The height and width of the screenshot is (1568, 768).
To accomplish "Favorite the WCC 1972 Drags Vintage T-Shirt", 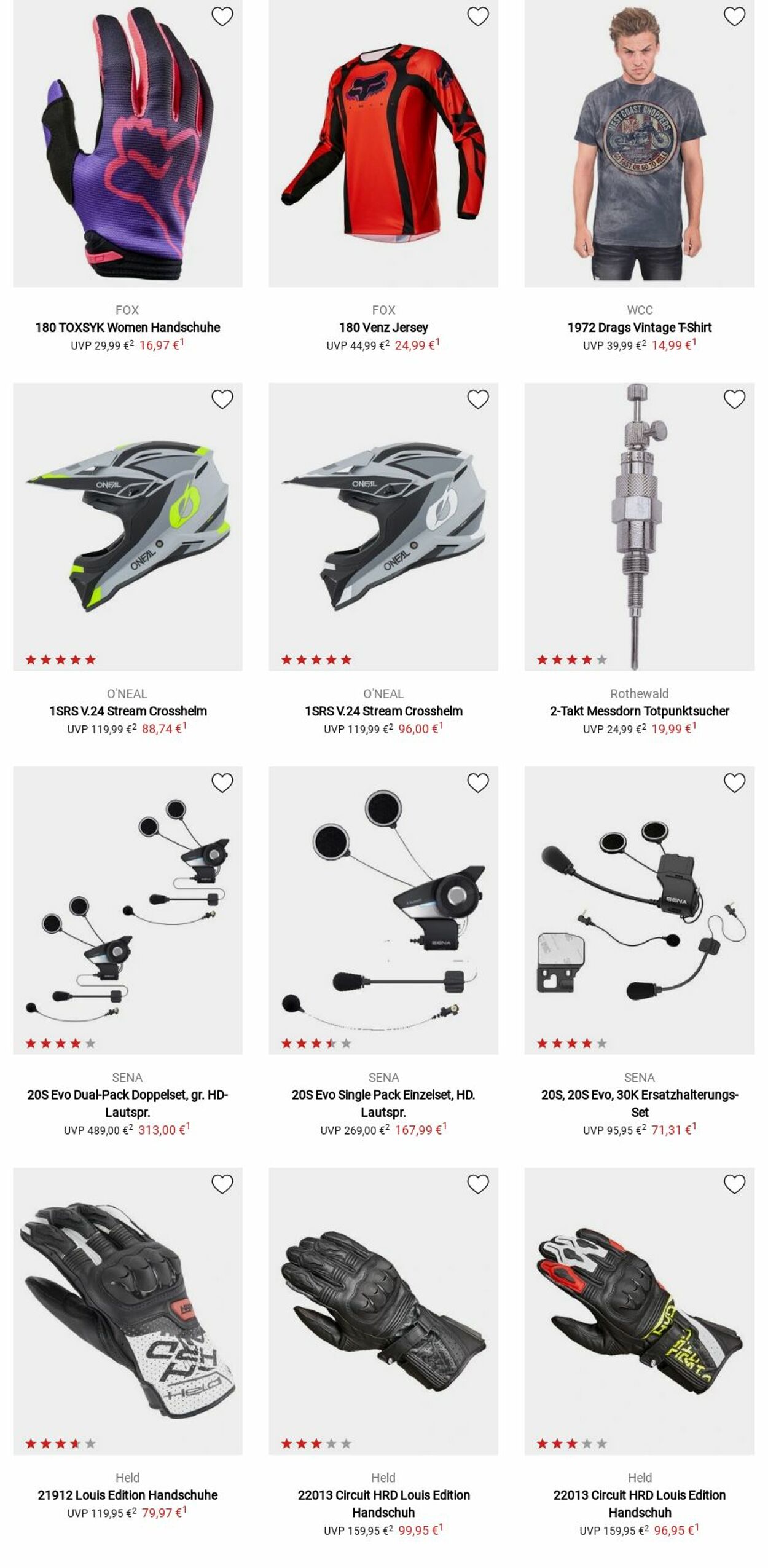I will tap(734, 17).
